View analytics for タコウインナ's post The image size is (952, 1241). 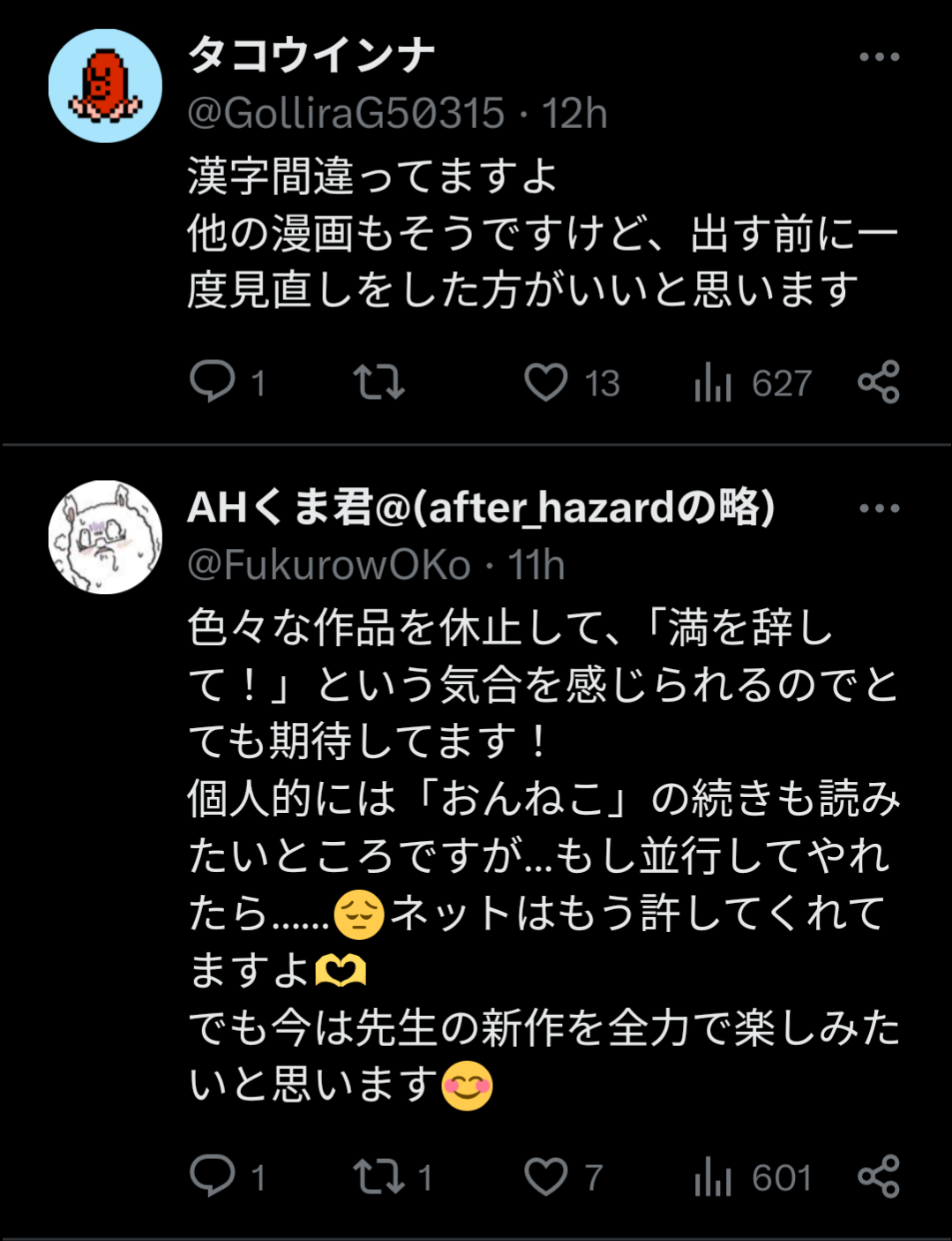[713, 382]
